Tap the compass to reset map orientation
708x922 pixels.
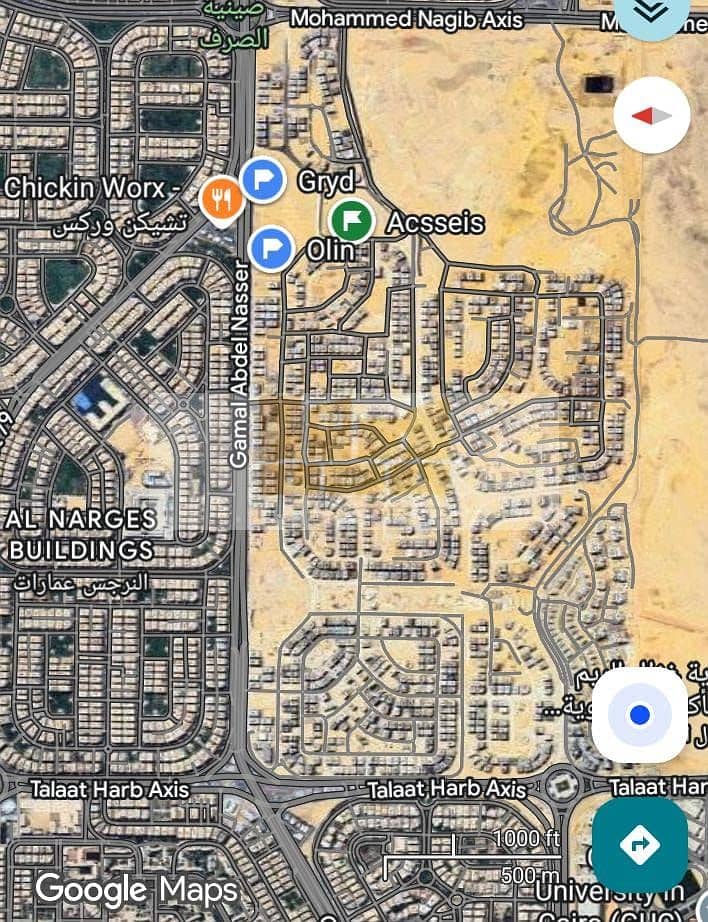(651, 116)
